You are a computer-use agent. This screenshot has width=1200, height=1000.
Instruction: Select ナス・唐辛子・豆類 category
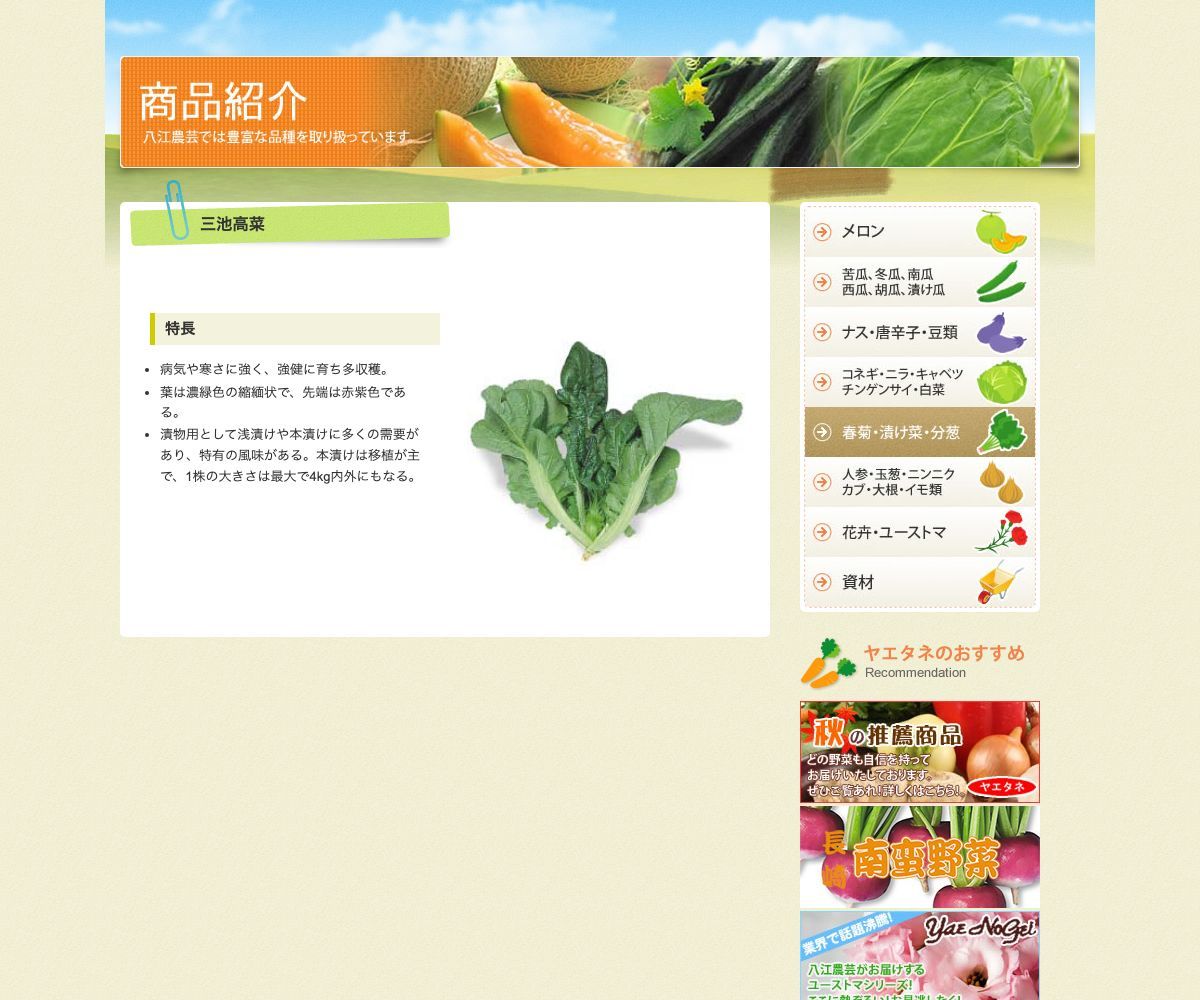coord(919,332)
